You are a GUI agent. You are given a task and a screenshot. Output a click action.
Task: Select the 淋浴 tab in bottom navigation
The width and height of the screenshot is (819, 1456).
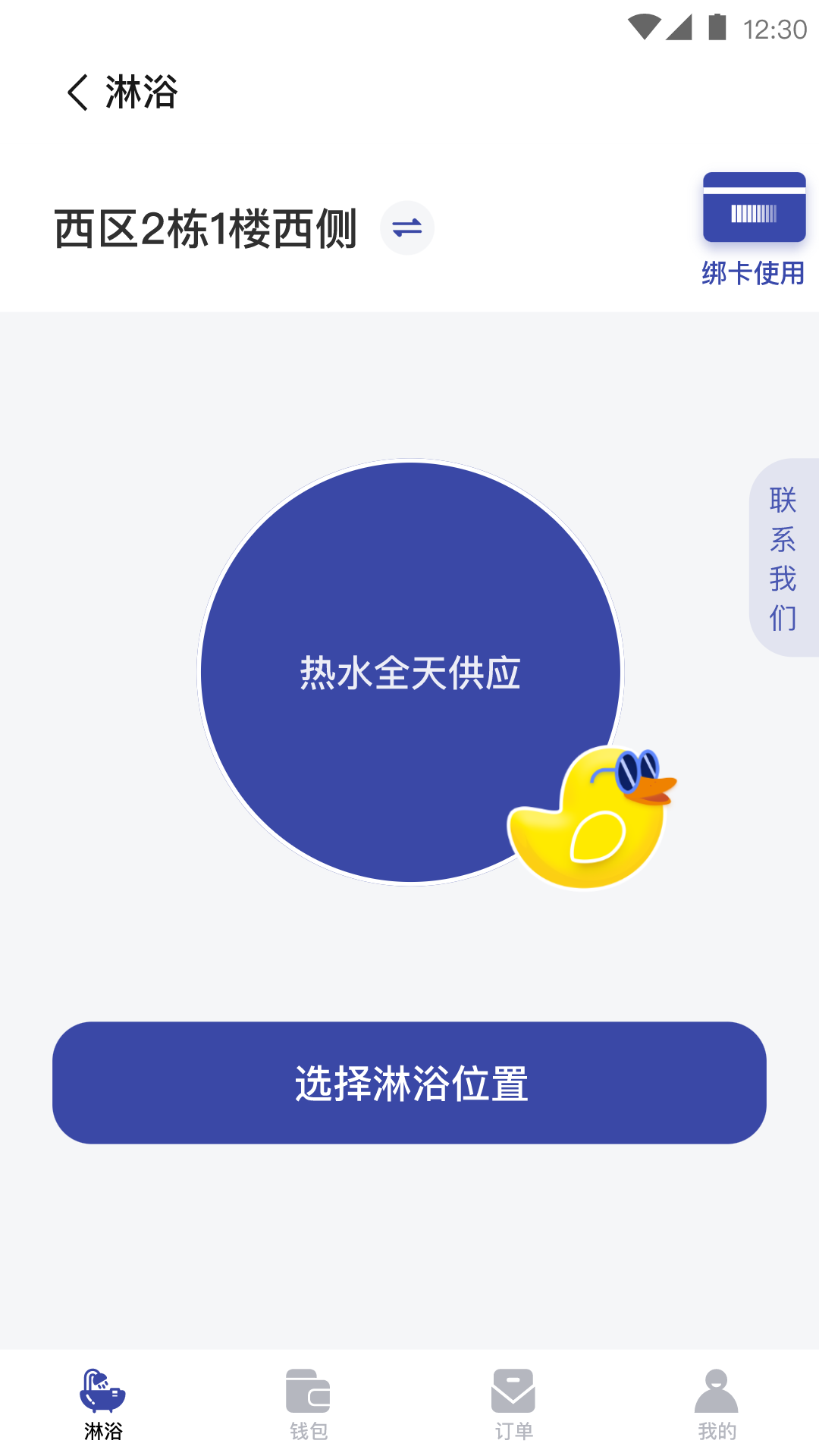[x=103, y=1404]
